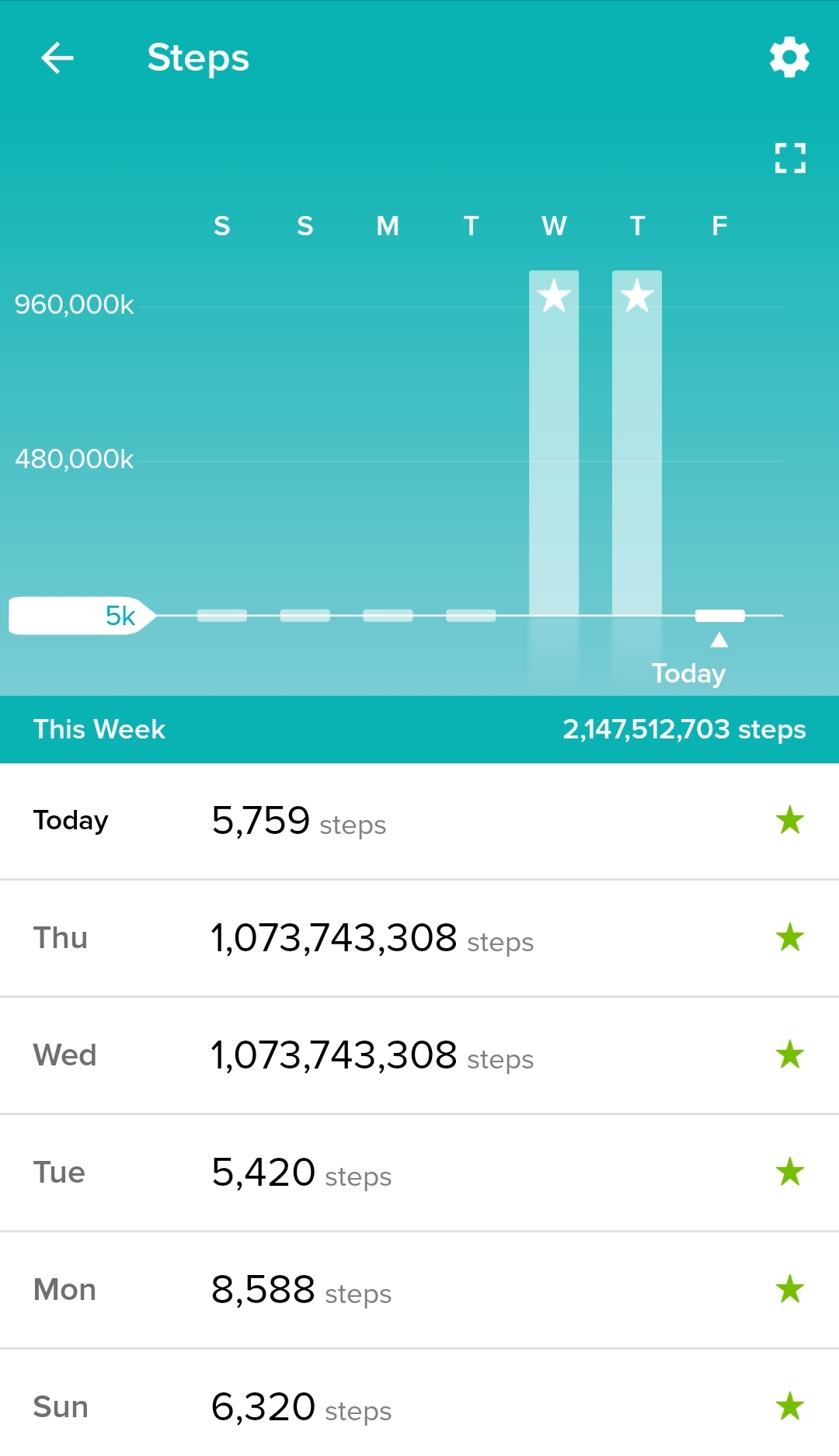The width and height of the screenshot is (839, 1456).
Task: Toggle goal achievement star for Monday
Action: [789, 1287]
